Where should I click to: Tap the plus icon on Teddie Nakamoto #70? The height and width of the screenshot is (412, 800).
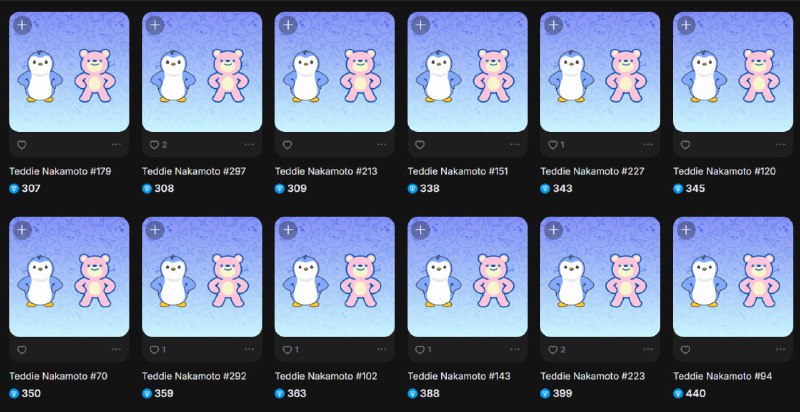tap(23, 231)
